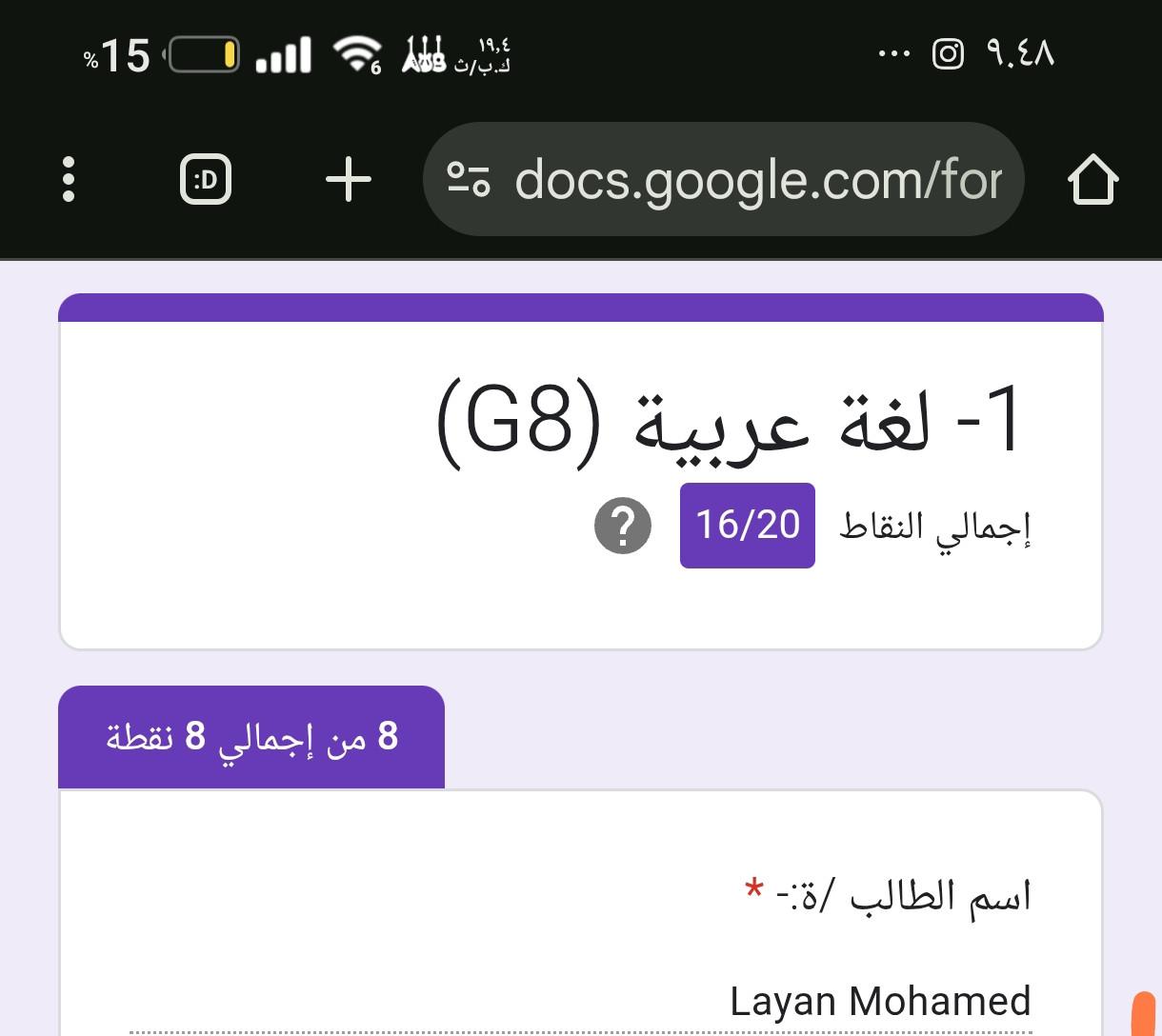This screenshot has height=1036, width=1162.
Task: Open the help icon beside total points
Action: point(623,526)
